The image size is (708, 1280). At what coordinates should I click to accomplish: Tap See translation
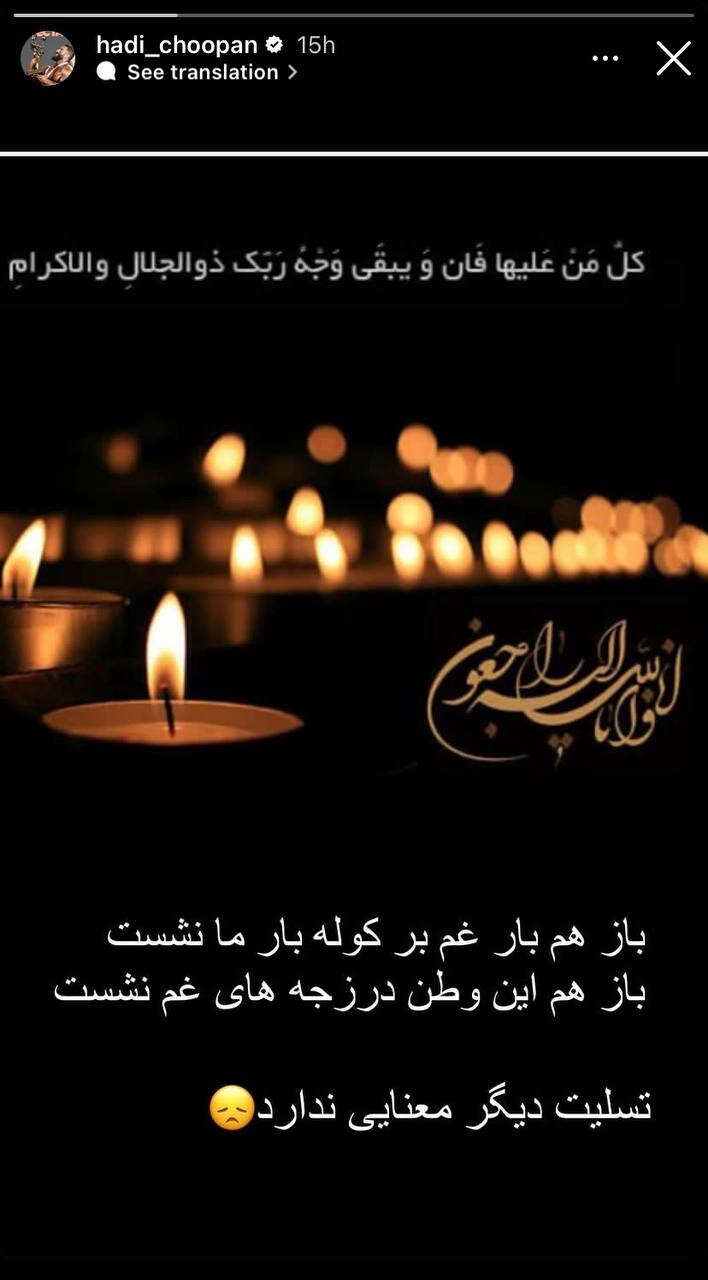click(202, 72)
